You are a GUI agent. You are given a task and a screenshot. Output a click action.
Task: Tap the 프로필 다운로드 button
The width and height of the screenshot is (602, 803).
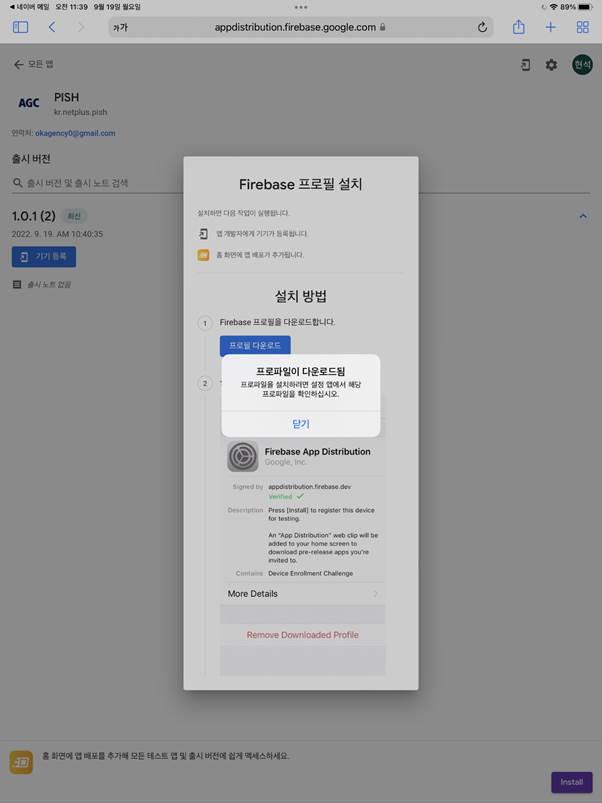tap(255, 345)
